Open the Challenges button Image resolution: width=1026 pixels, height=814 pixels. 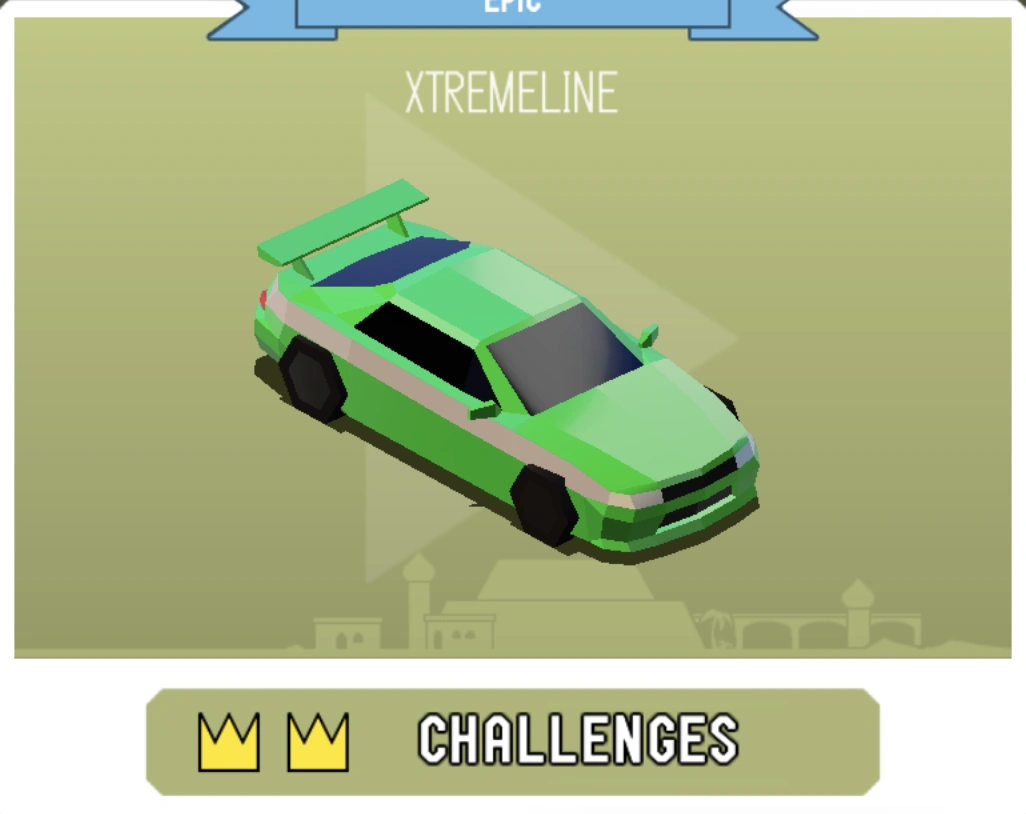pos(513,741)
